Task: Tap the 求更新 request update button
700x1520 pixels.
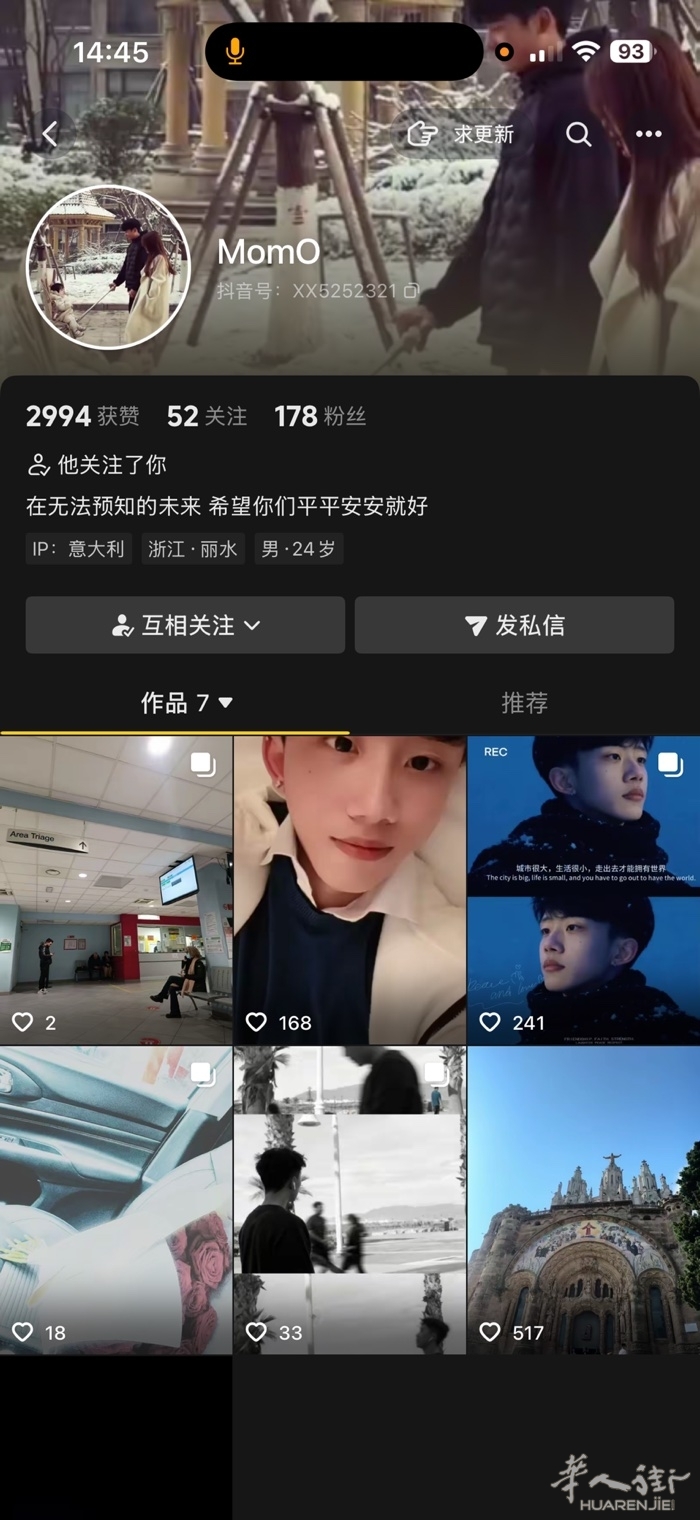Action: pos(461,134)
